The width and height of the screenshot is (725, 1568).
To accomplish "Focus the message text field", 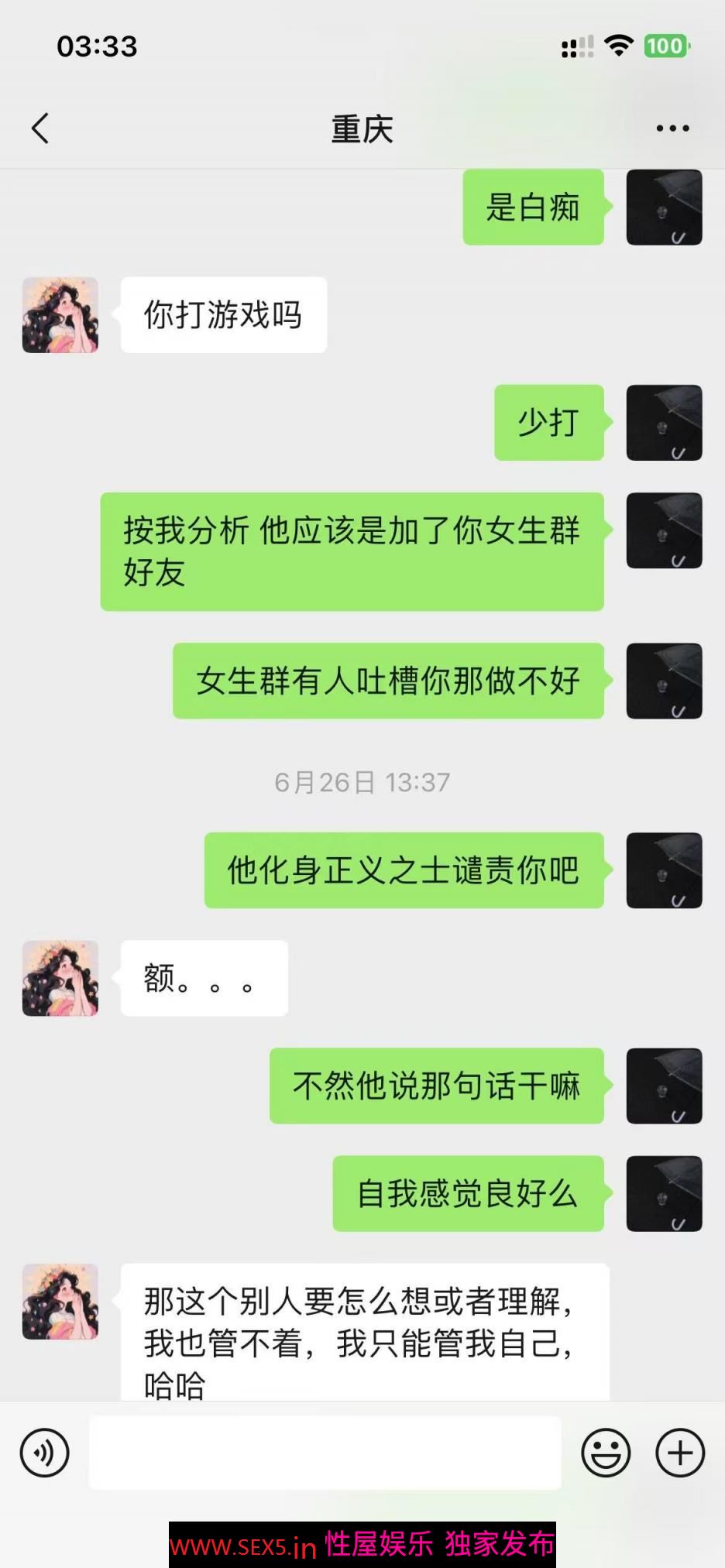I will tap(325, 1453).
